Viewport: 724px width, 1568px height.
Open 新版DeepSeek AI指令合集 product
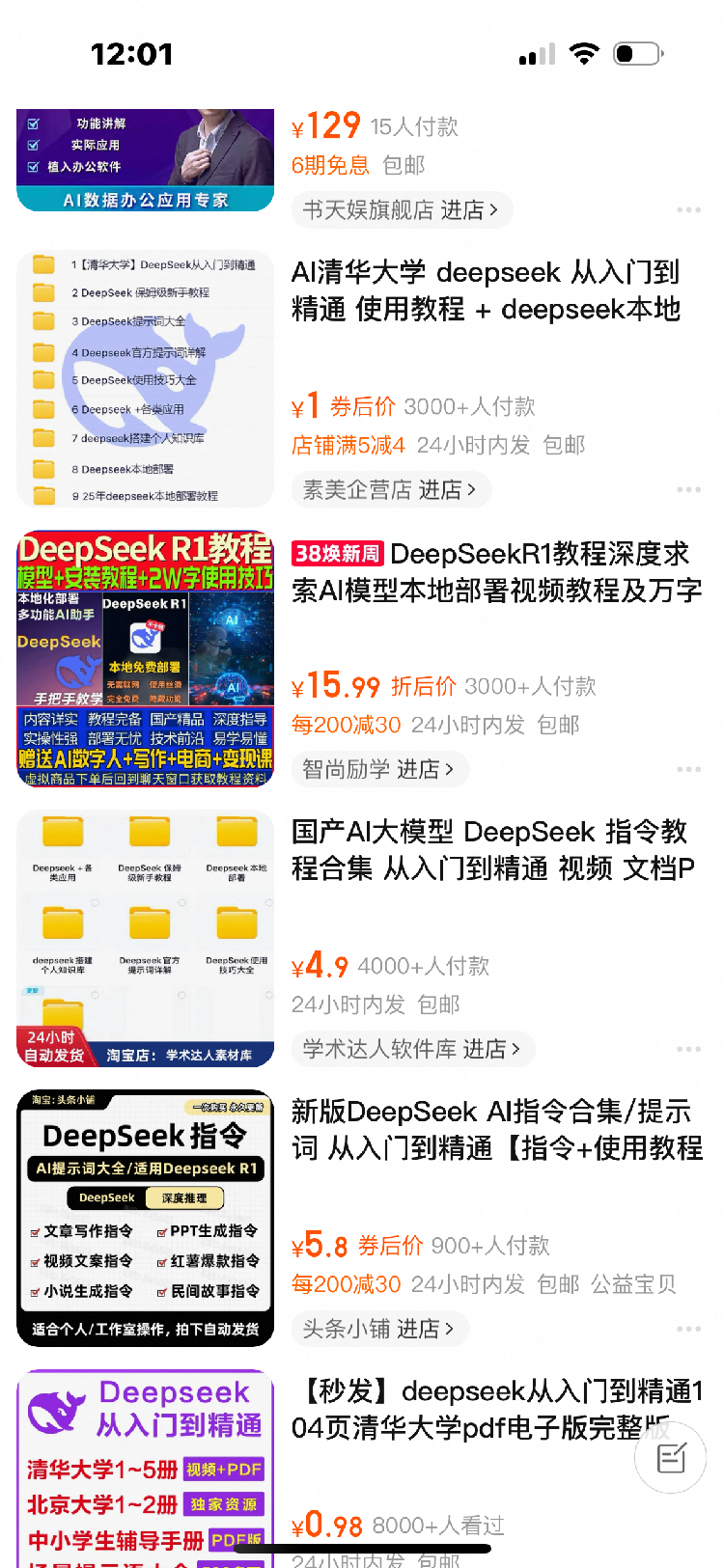pos(496,1130)
